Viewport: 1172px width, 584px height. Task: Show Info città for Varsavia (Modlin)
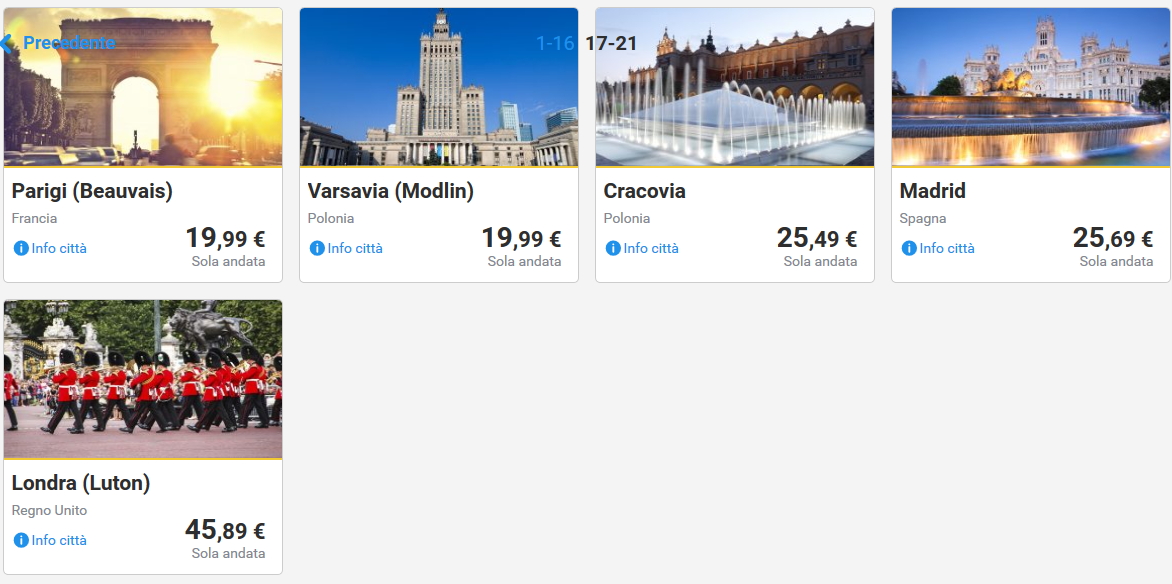[347, 248]
